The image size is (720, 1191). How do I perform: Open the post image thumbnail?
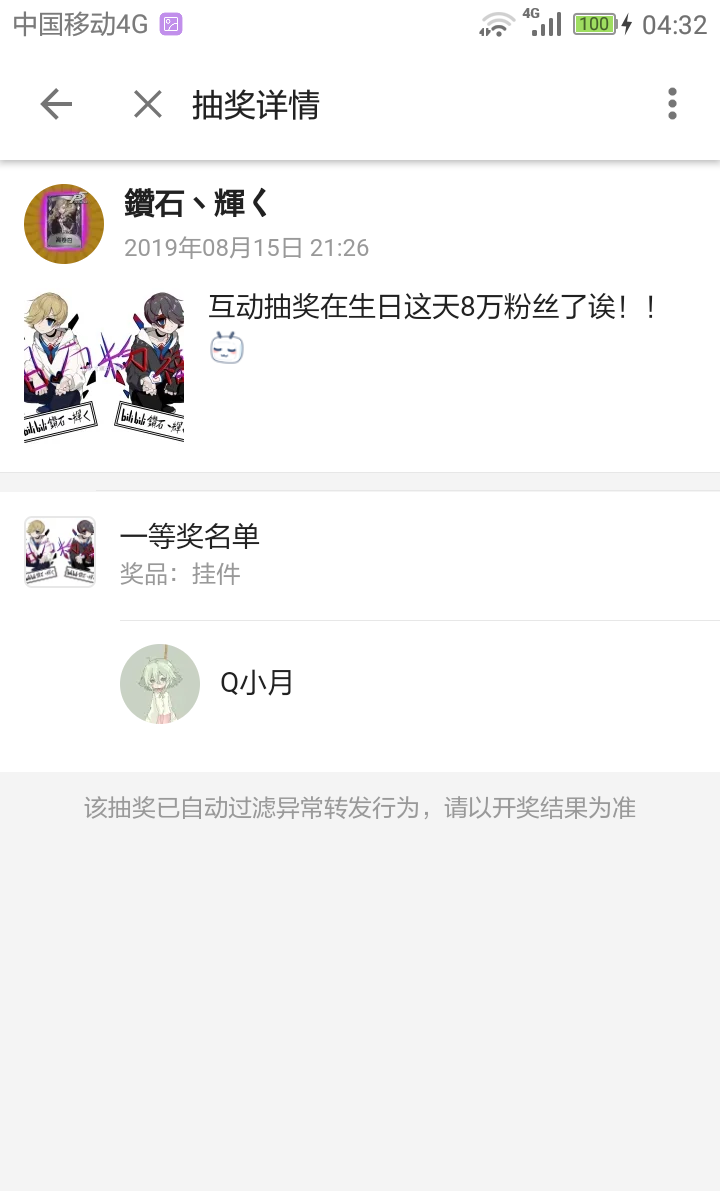click(x=104, y=366)
